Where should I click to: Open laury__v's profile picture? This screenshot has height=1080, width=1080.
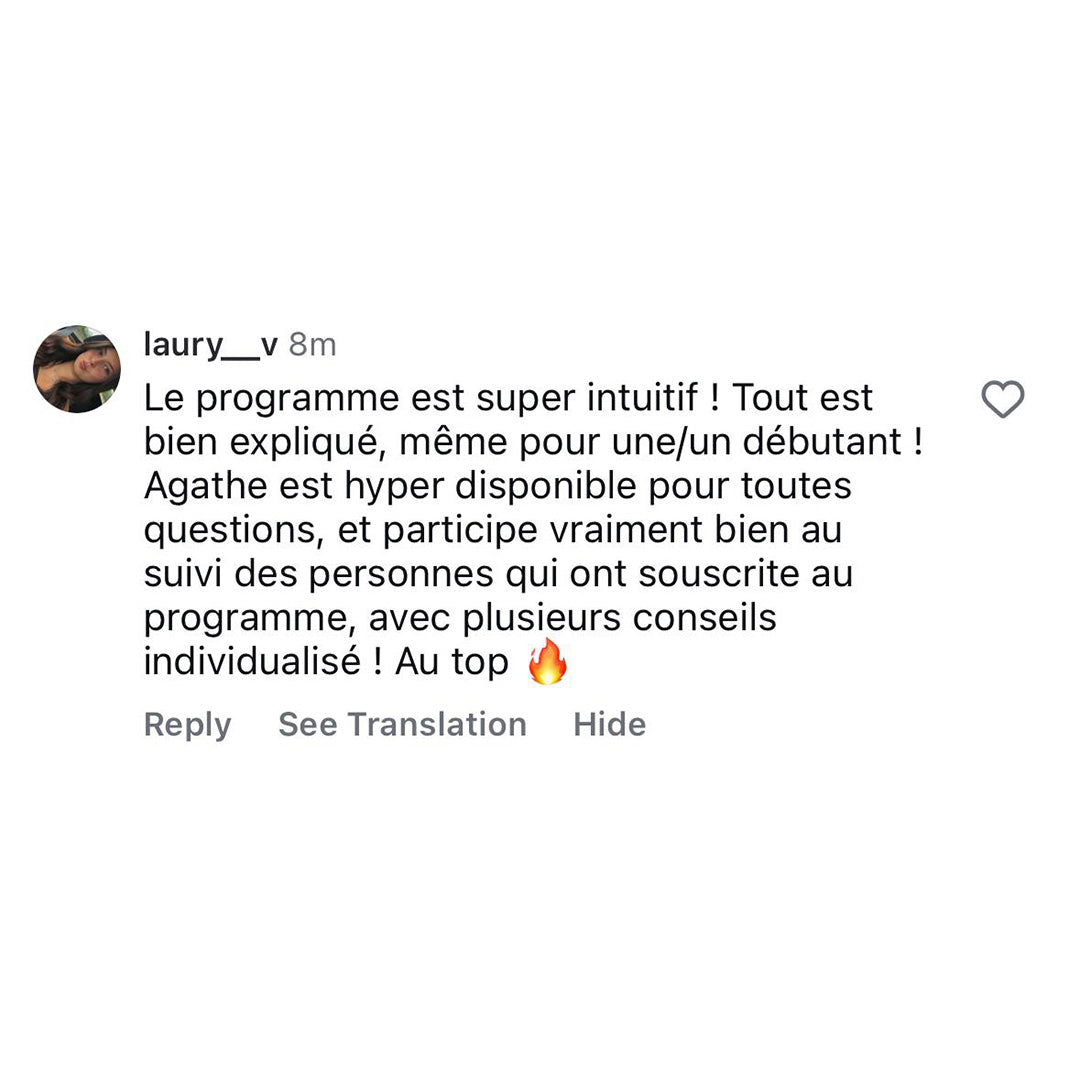point(77,369)
